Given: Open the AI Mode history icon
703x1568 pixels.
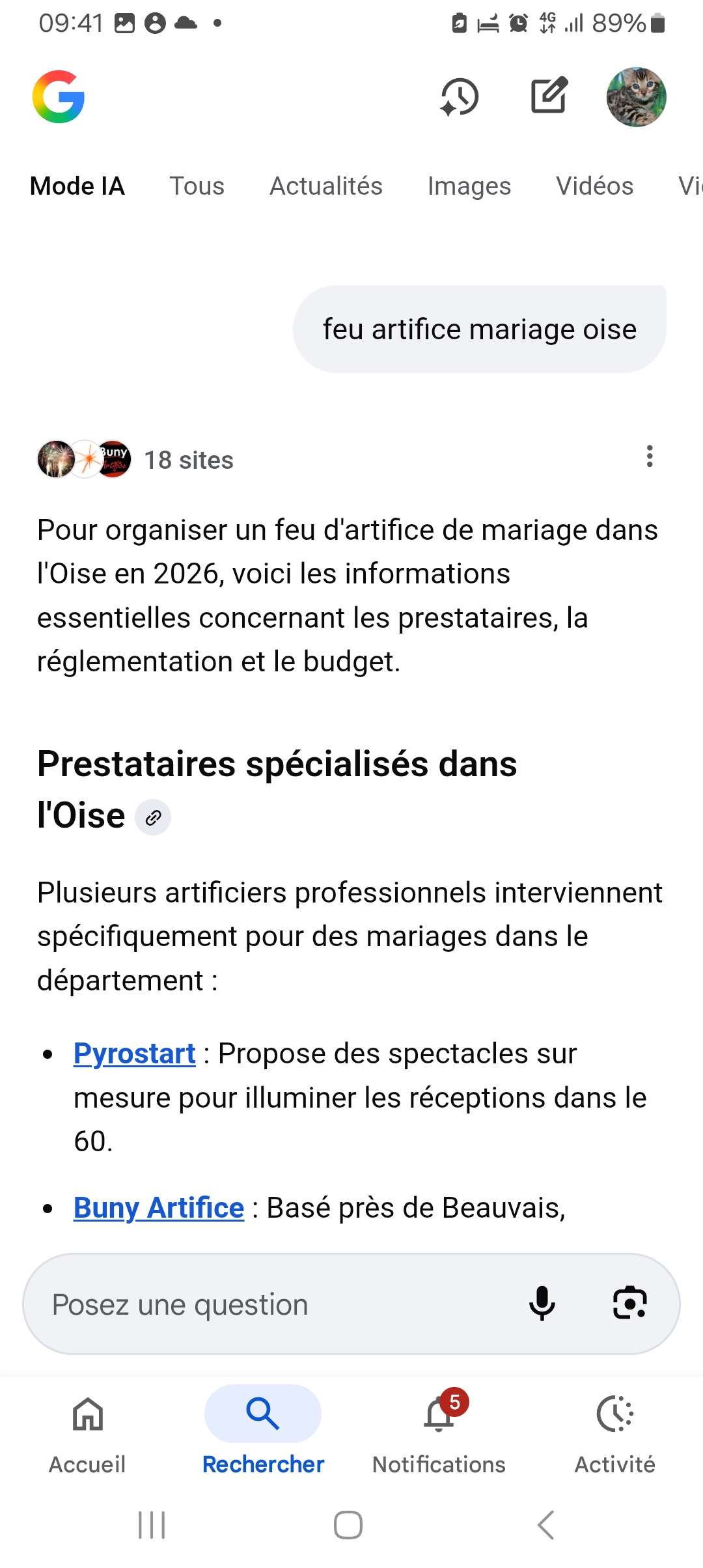Looking at the screenshot, I should pyautogui.click(x=460, y=98).
